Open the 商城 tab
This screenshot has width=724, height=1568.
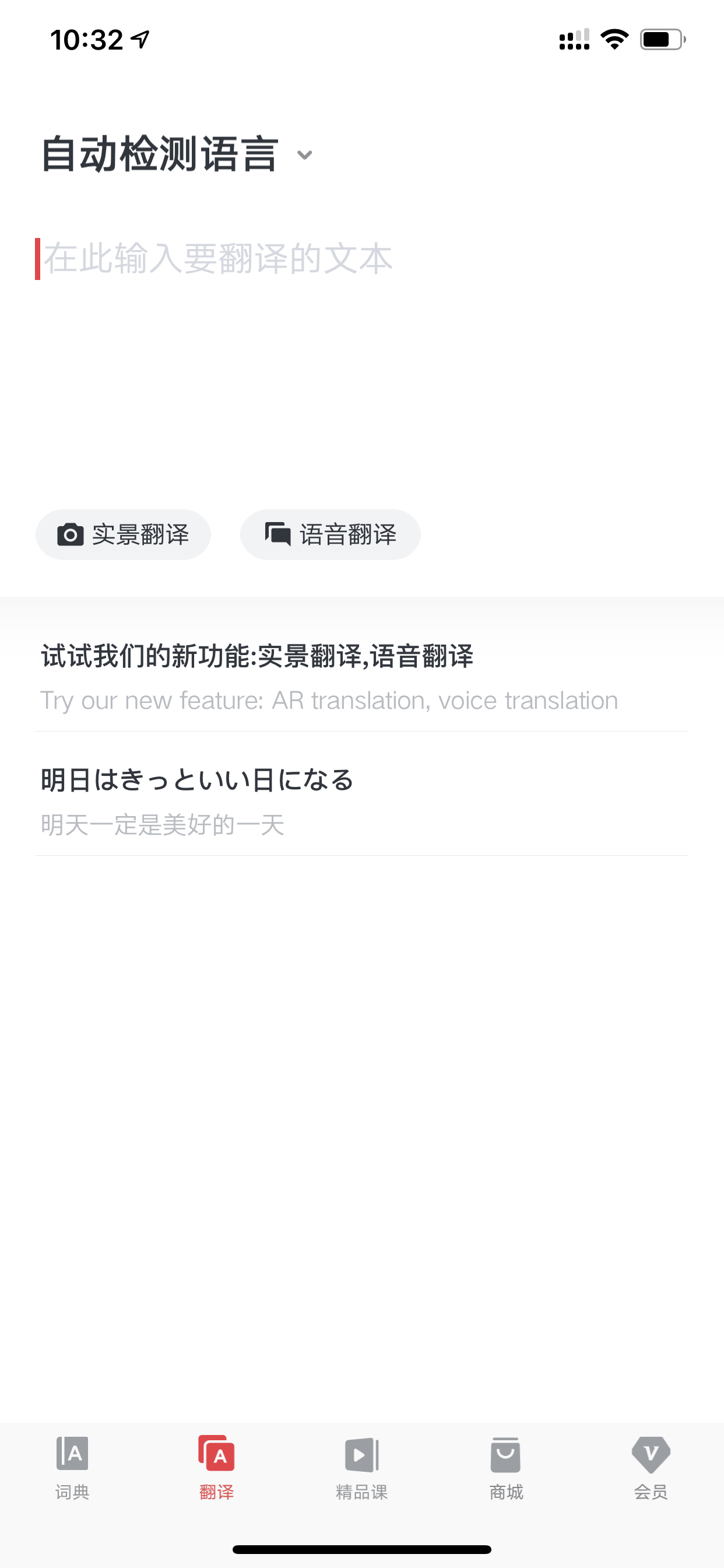pyautogui.click(x=506, y=1468)
